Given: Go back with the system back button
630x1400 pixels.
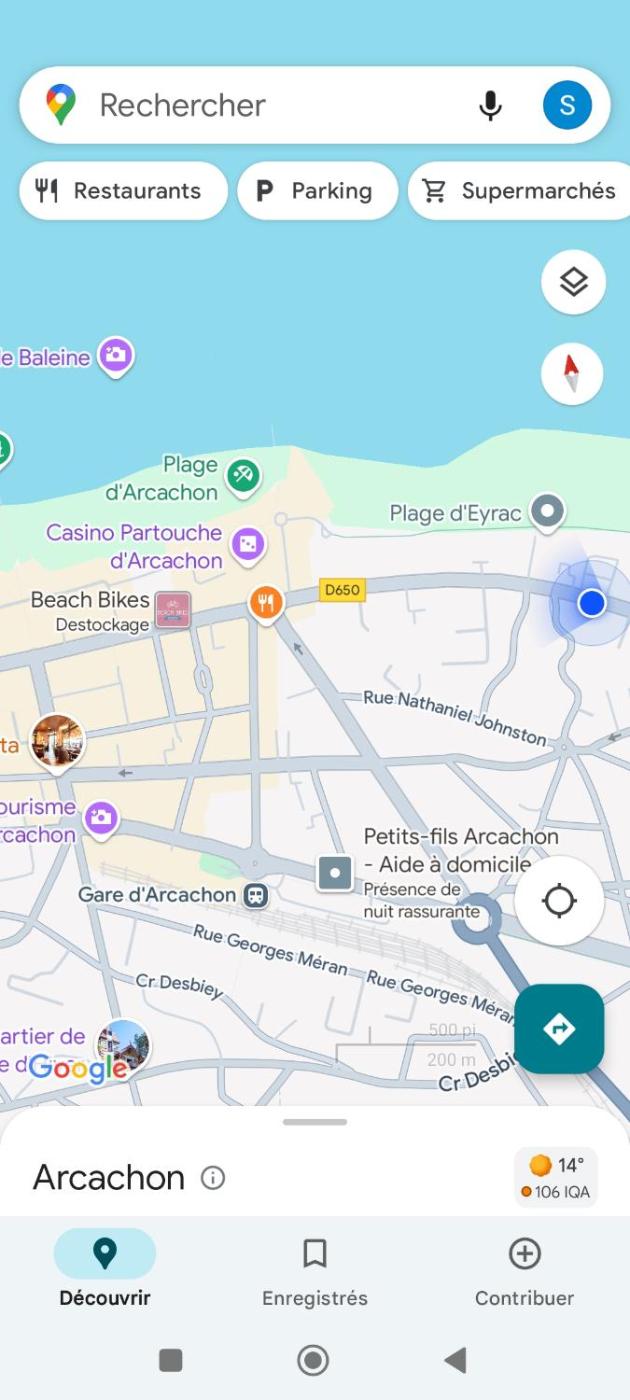Looking at the screenshot, I should (x=455, y=1360).
